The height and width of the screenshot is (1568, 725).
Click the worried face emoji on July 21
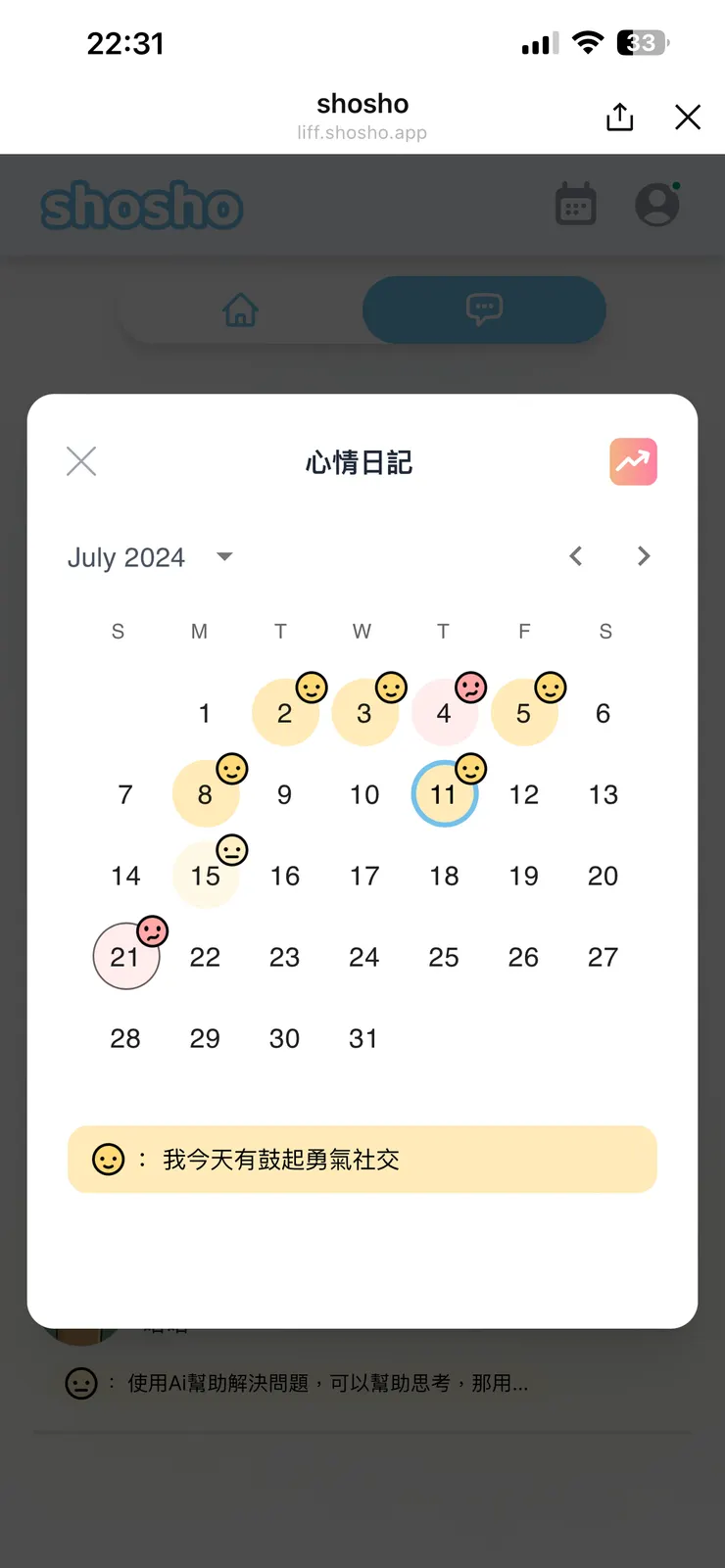tap(152, 930)
